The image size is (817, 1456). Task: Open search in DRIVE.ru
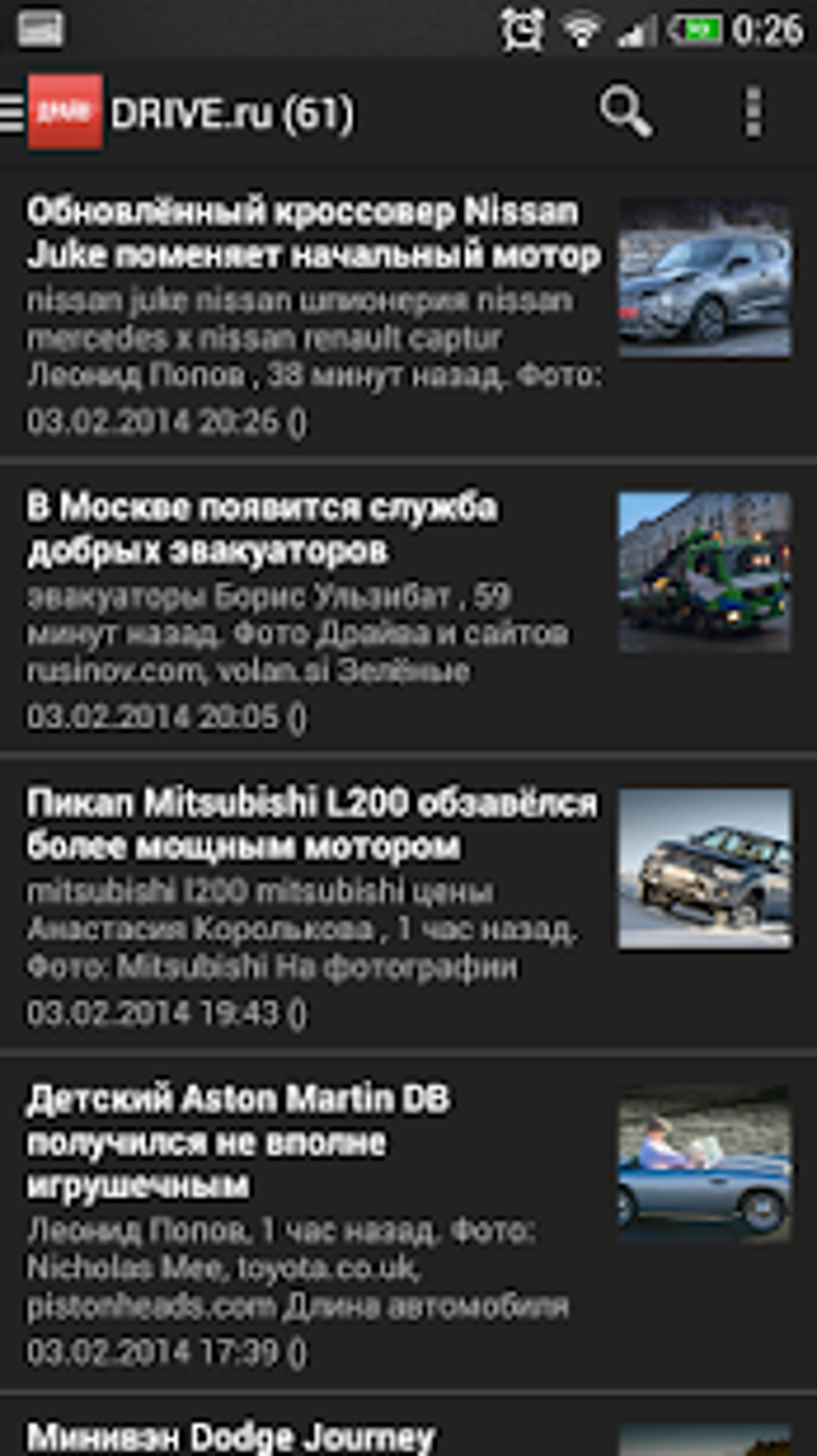tap(626, 113)
